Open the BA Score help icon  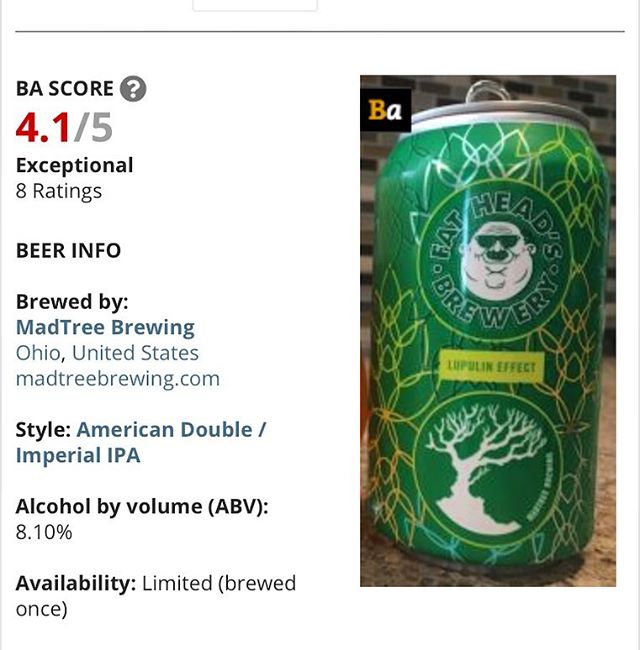point(133,88)
